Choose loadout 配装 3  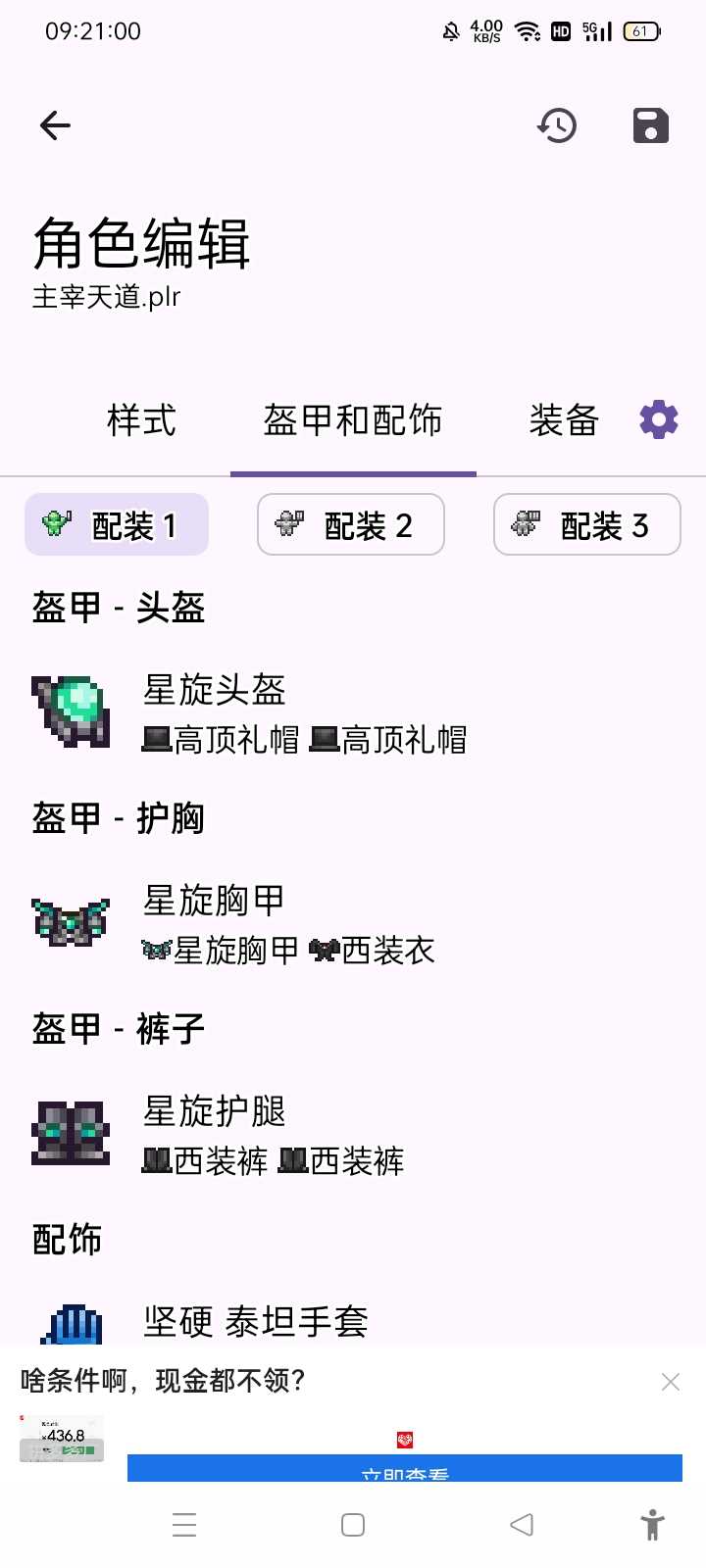coord(586,525)
